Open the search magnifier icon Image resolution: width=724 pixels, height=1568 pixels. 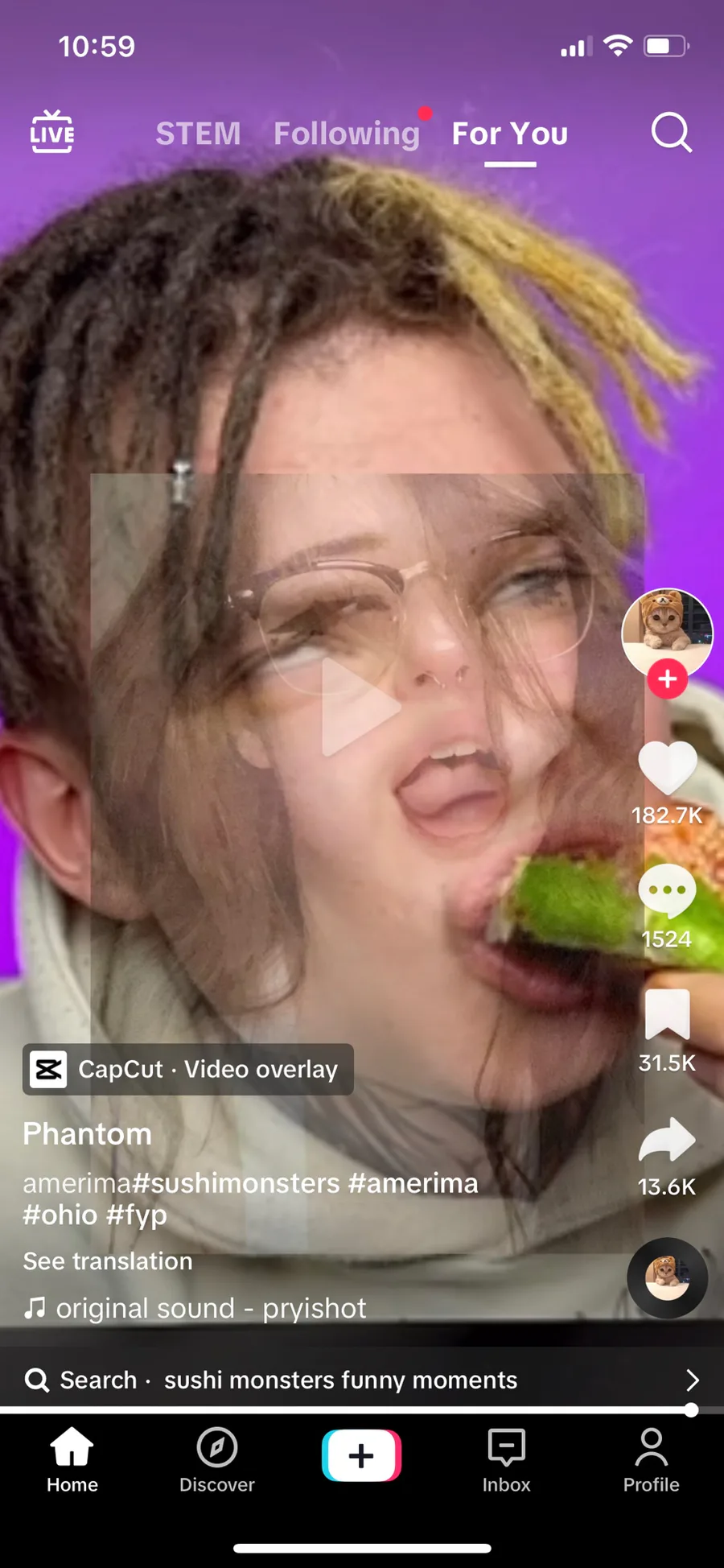[x=672, y=132]
